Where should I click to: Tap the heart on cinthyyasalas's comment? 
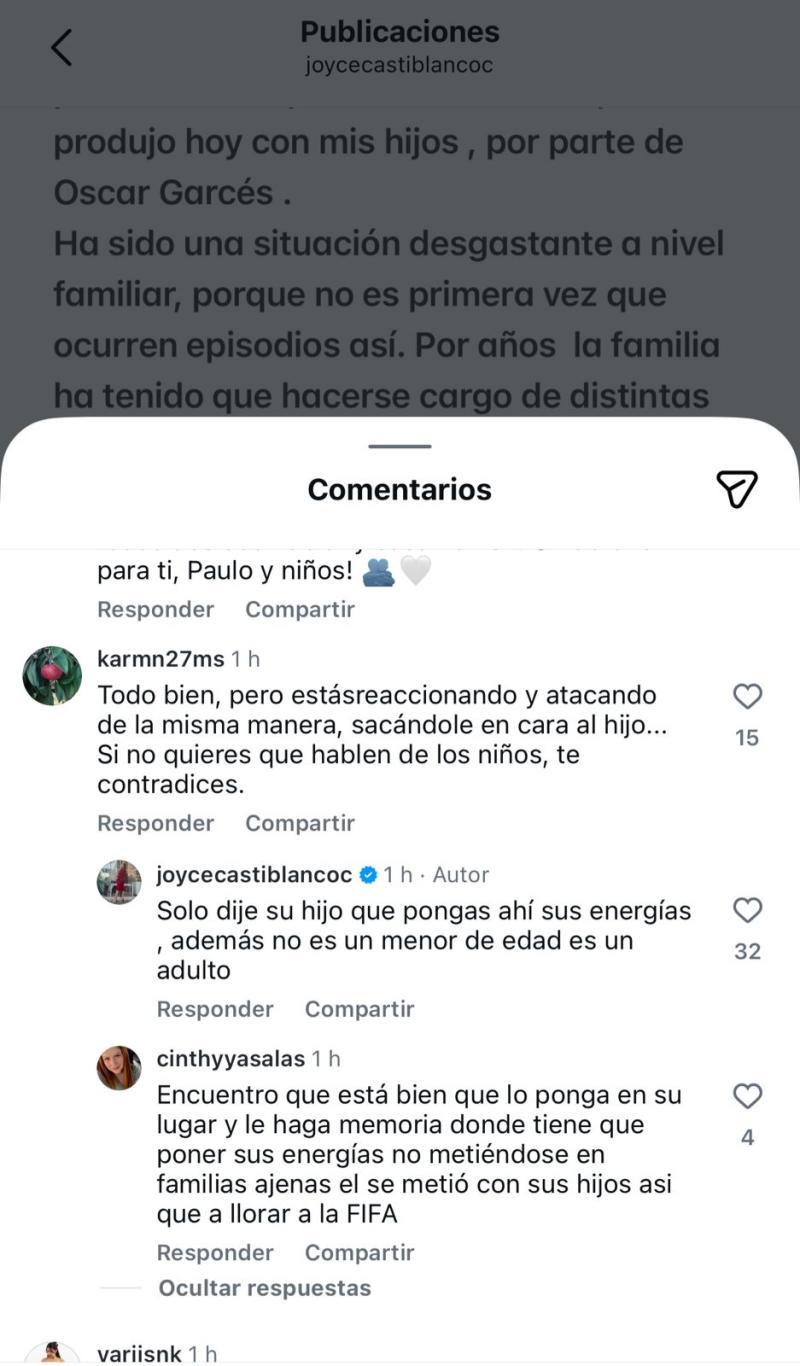748,1096
